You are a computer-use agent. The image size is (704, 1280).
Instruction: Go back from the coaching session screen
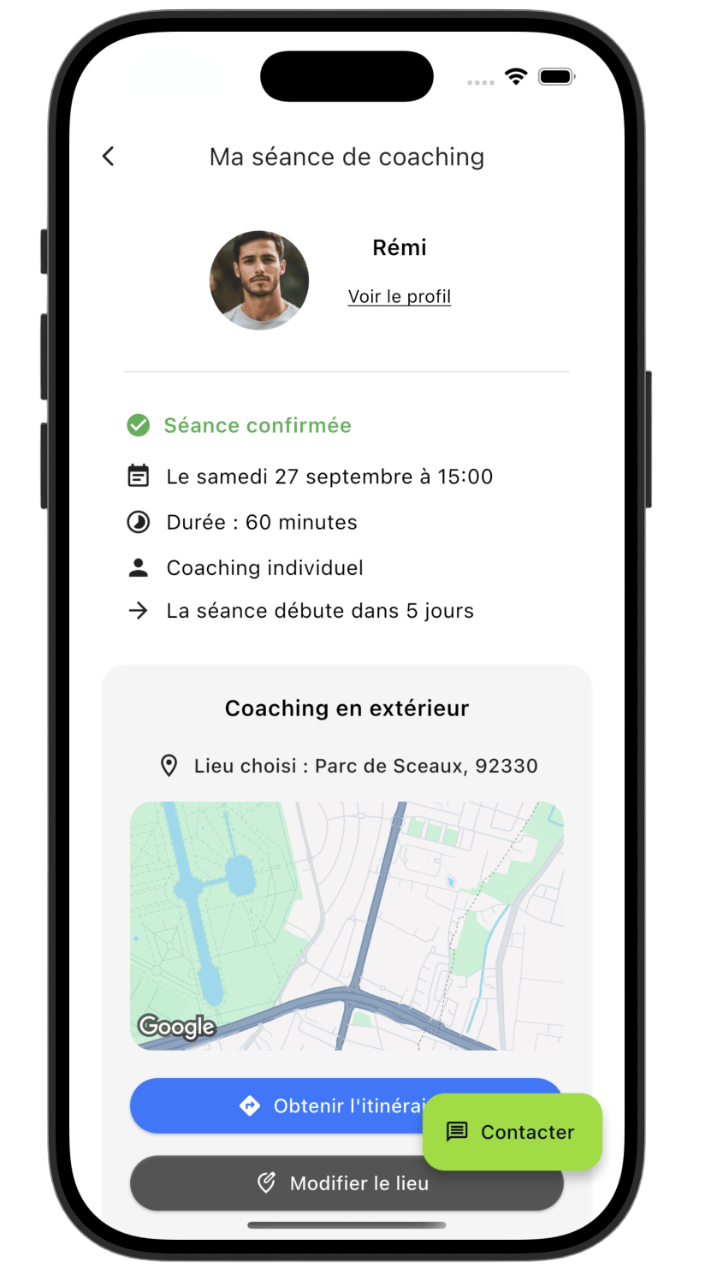(108, 156)
